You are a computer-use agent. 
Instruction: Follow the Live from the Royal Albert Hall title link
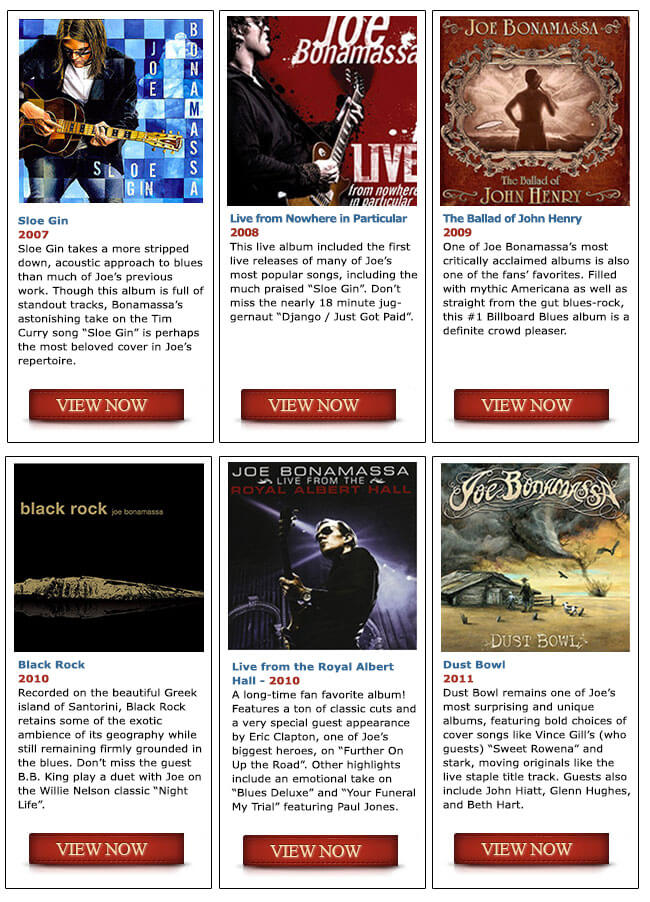(x=312, y=666)
